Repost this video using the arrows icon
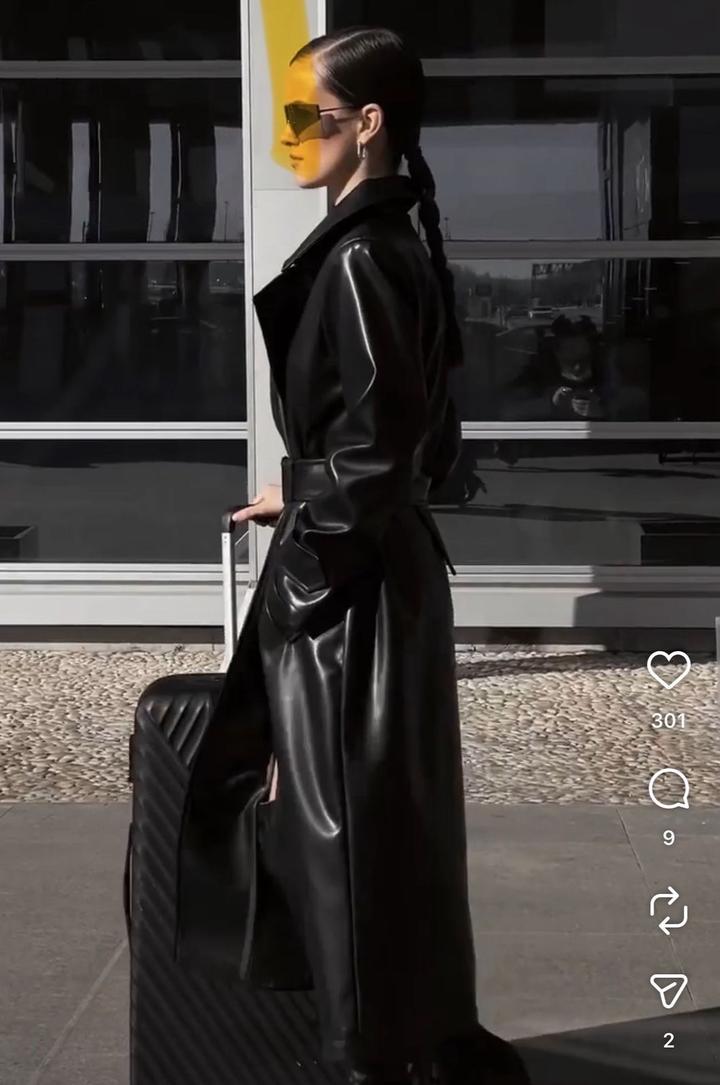720x1085 pixels. tap(668, 910)
